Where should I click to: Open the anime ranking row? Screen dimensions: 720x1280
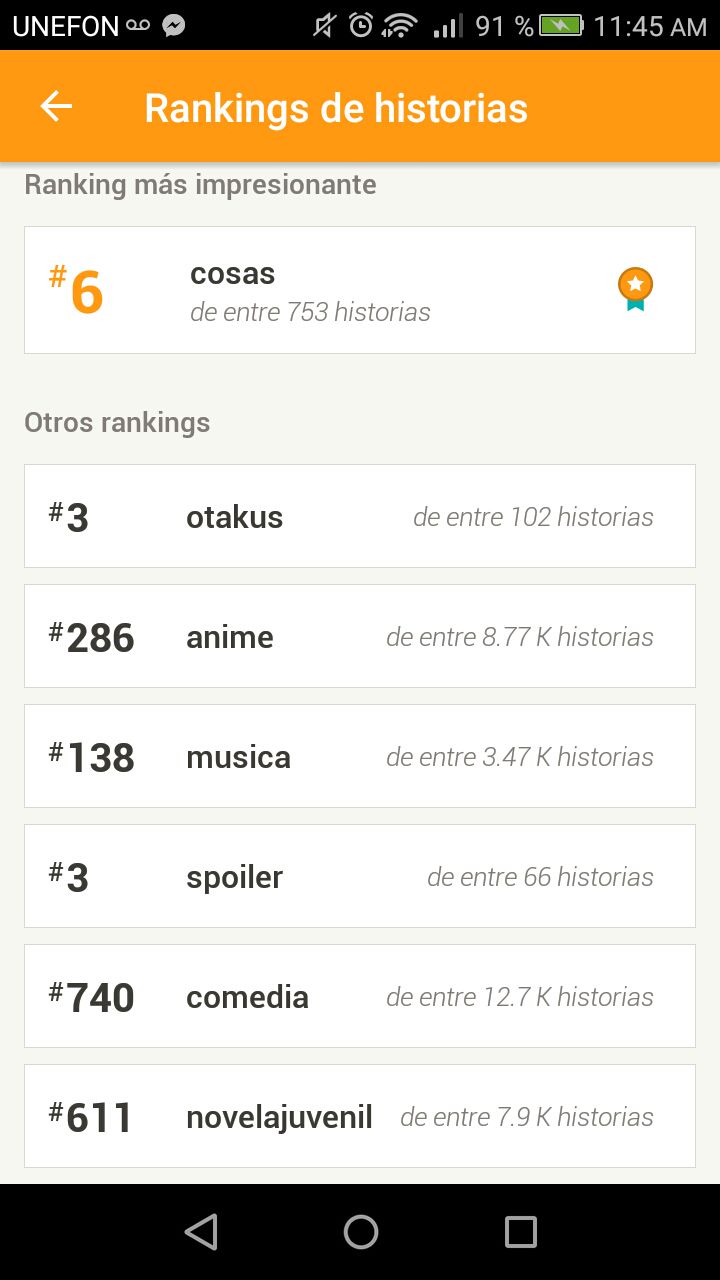point(360,636)
